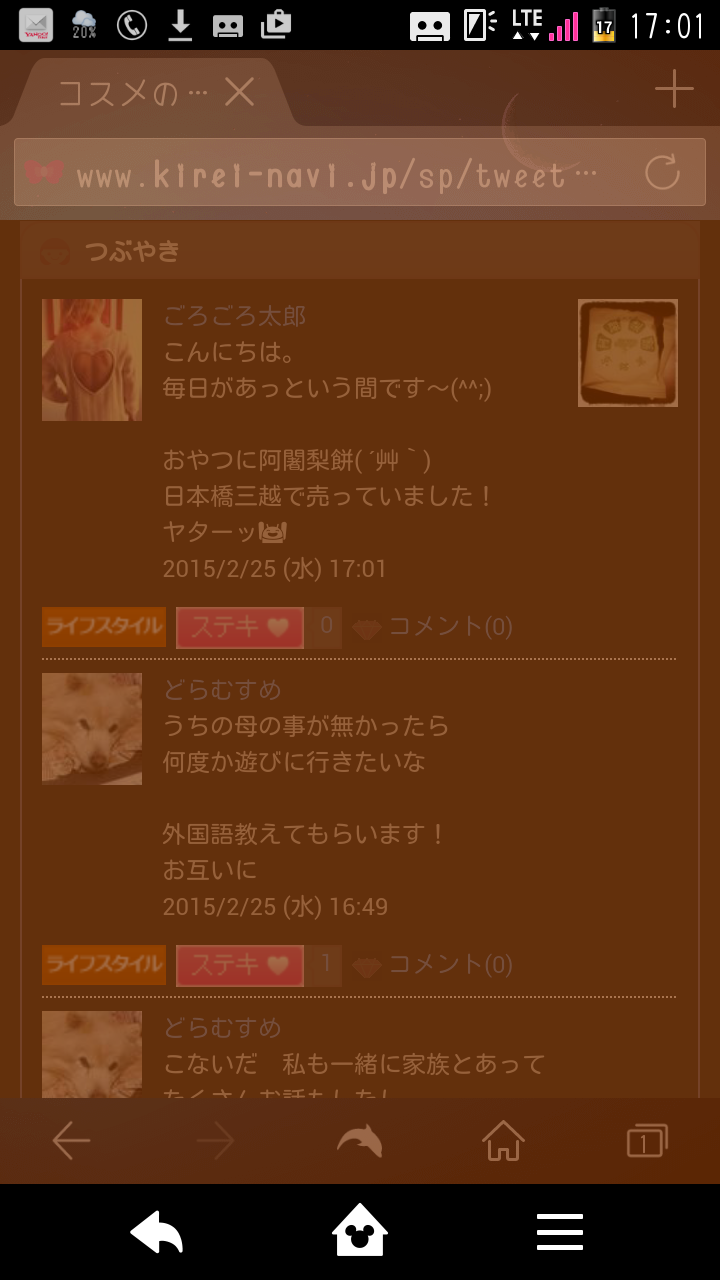
Task: Open the browser home page
Action: 503,1140
